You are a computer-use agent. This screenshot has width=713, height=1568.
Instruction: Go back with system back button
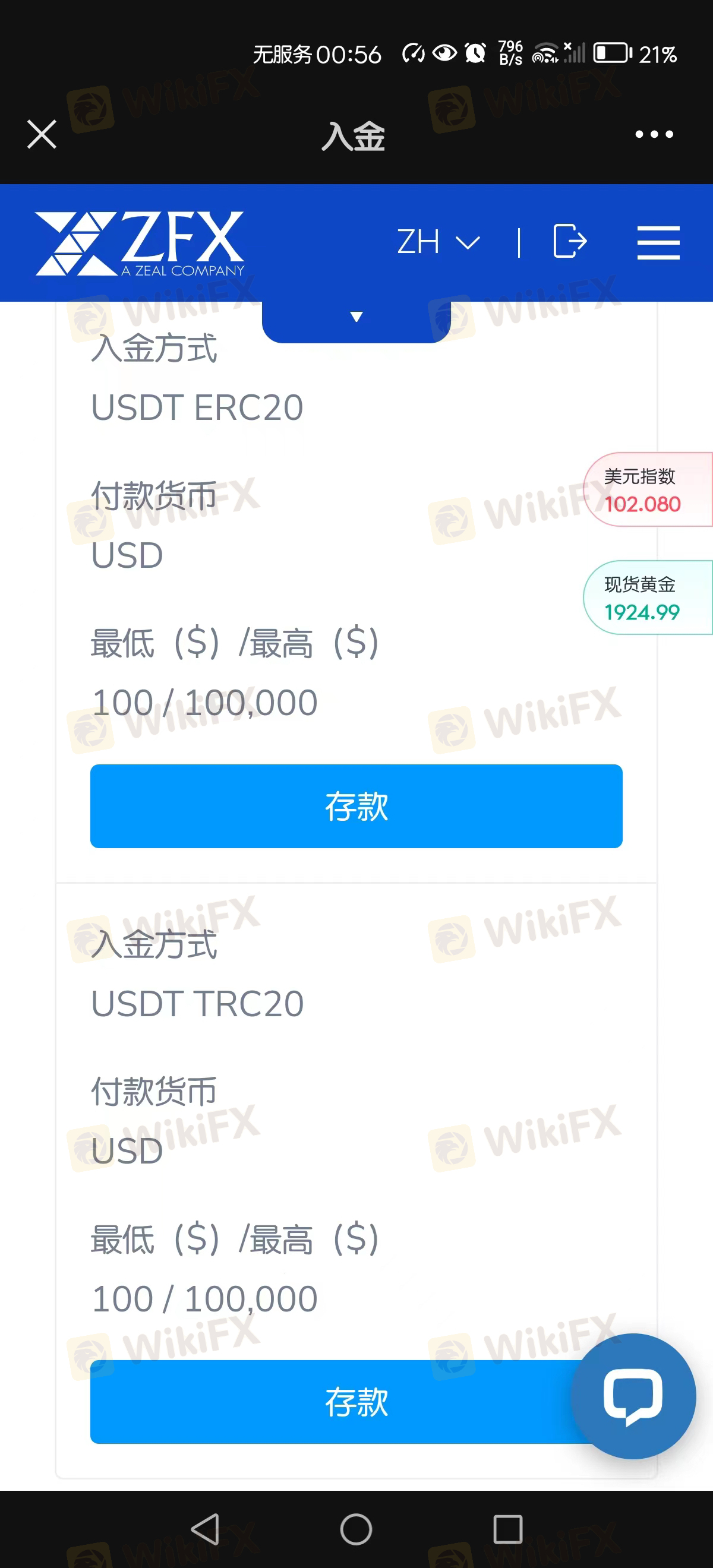[205, 1529]
